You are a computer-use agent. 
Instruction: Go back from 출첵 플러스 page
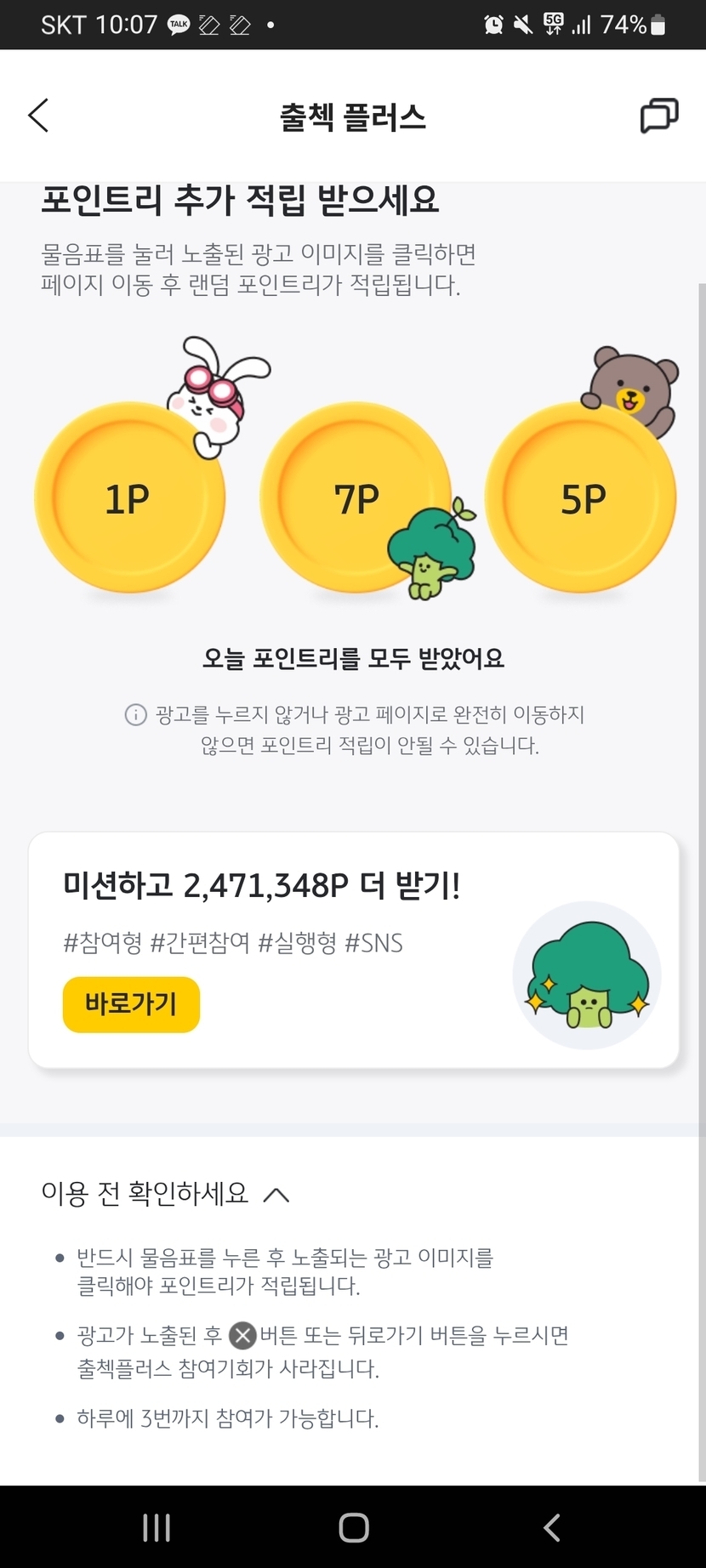38,116
